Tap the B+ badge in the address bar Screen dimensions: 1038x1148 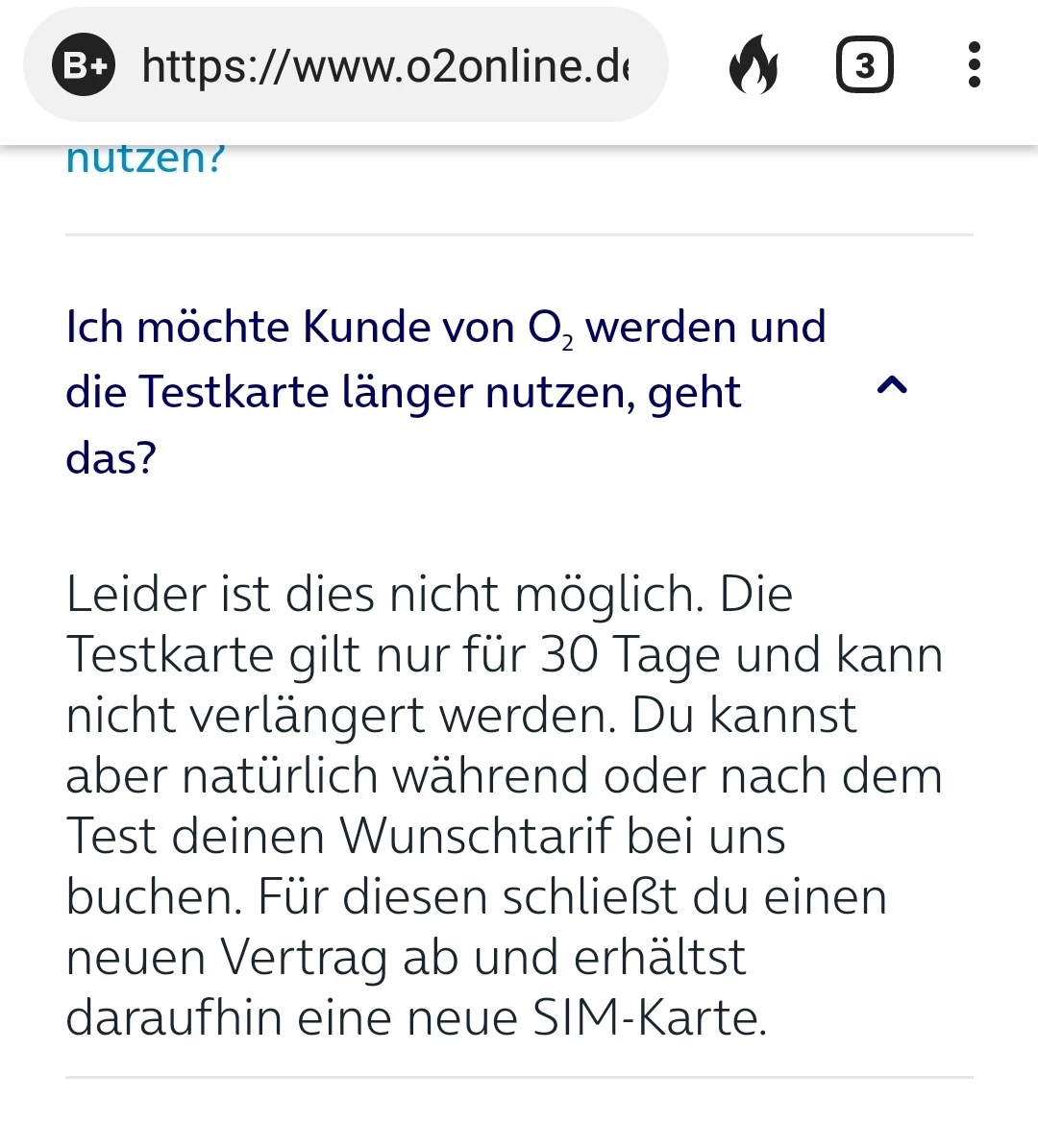(85, 65)
